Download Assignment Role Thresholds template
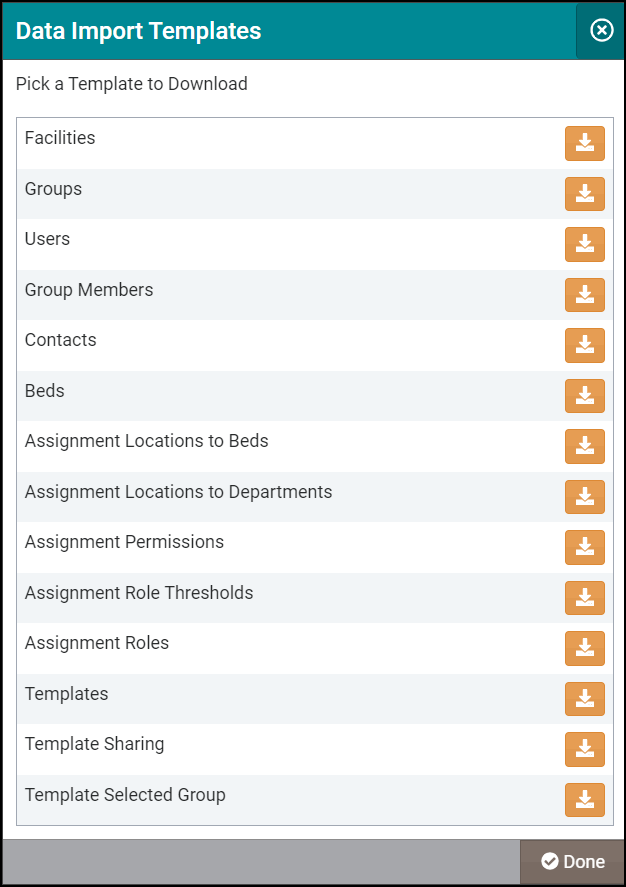Screen dimensions: 626x887 [585, 598]
